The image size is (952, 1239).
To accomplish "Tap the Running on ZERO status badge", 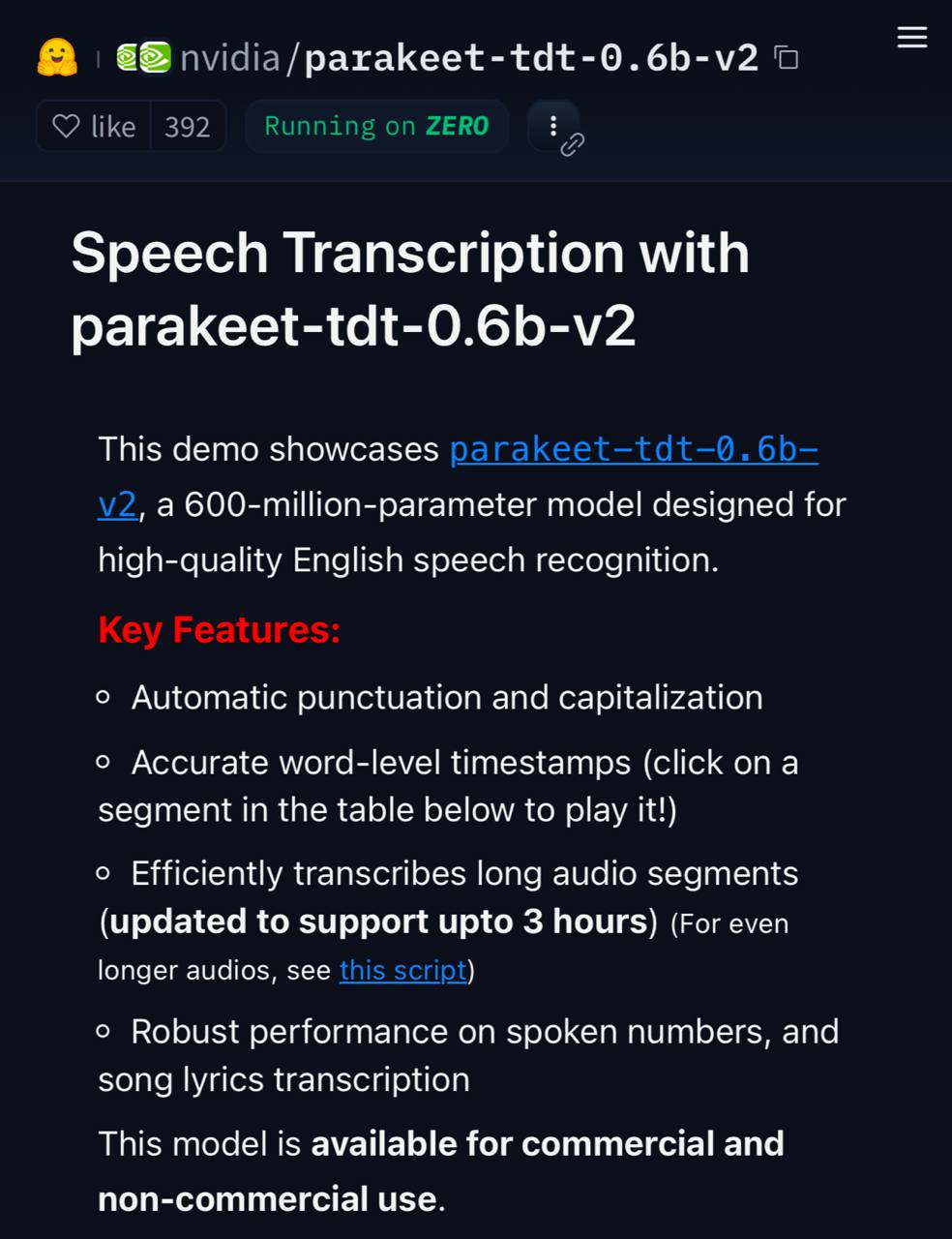I will tap(376, 127).
